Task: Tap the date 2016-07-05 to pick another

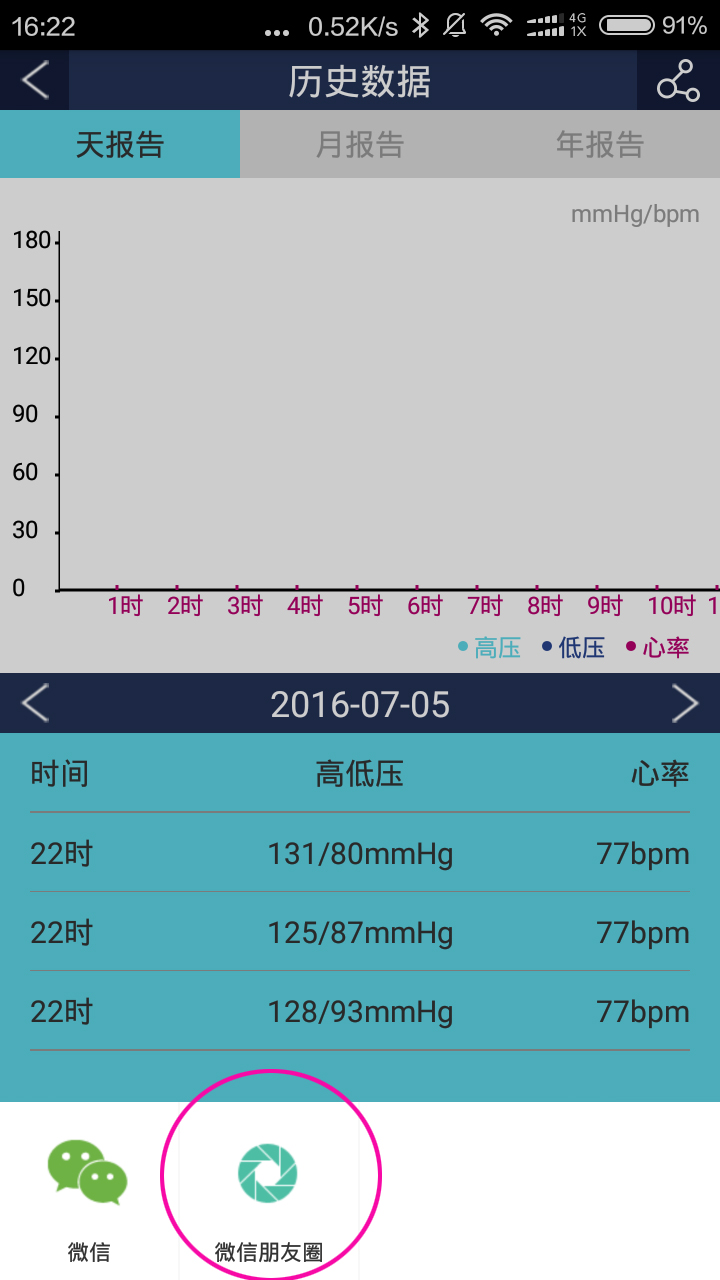Action: click(x=360, y=703)
